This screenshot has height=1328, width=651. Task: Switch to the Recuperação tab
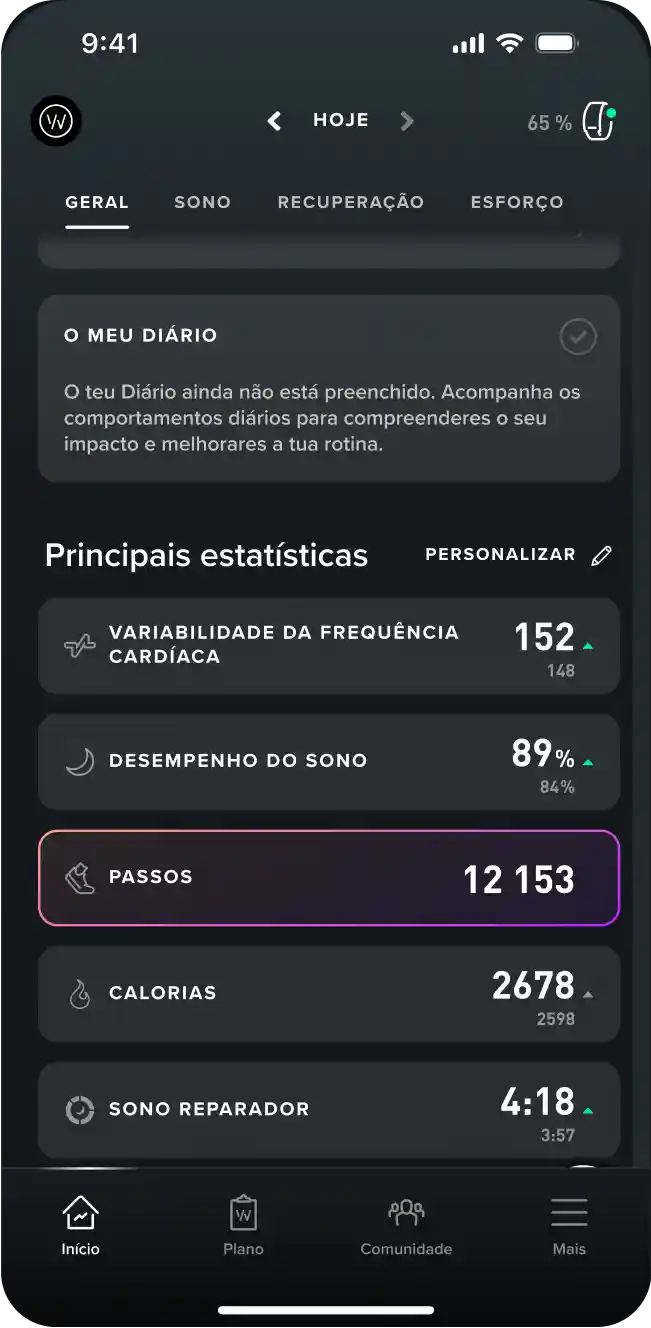pos(350,202)
